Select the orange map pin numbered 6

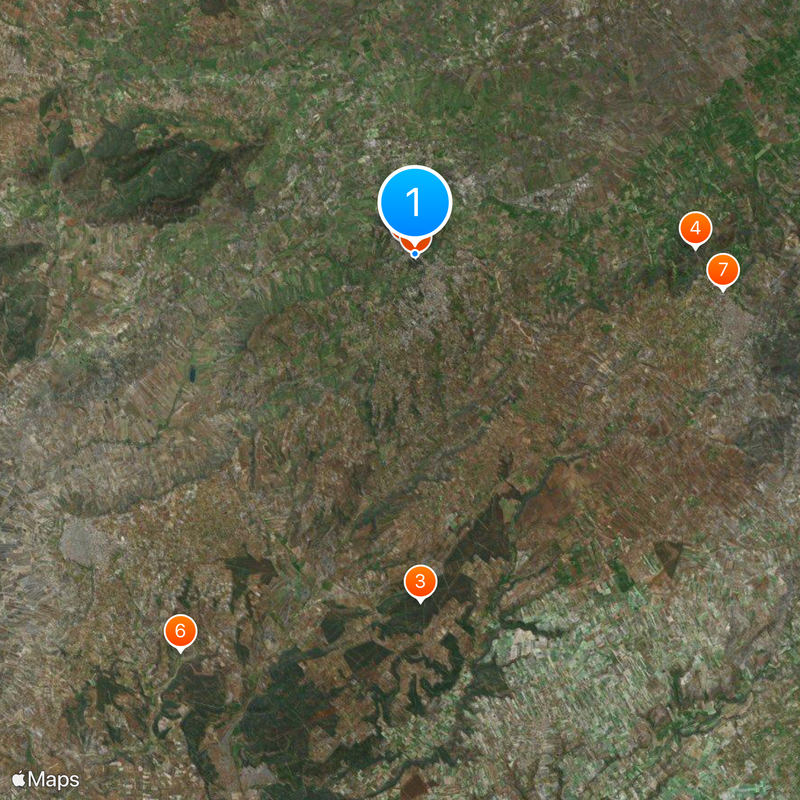(180, 631)
